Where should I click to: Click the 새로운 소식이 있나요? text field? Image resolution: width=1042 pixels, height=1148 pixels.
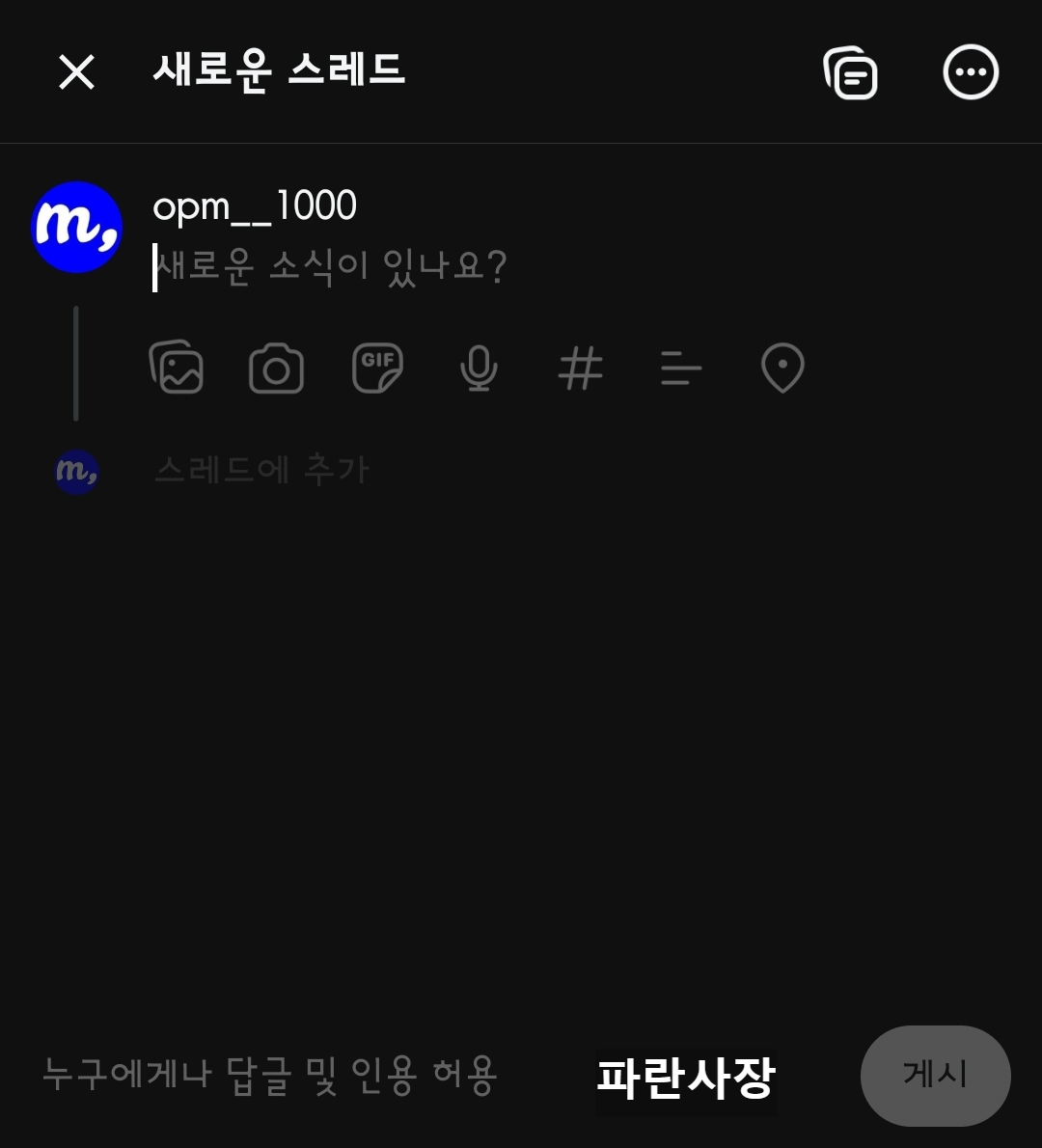[x=333, y=266]
